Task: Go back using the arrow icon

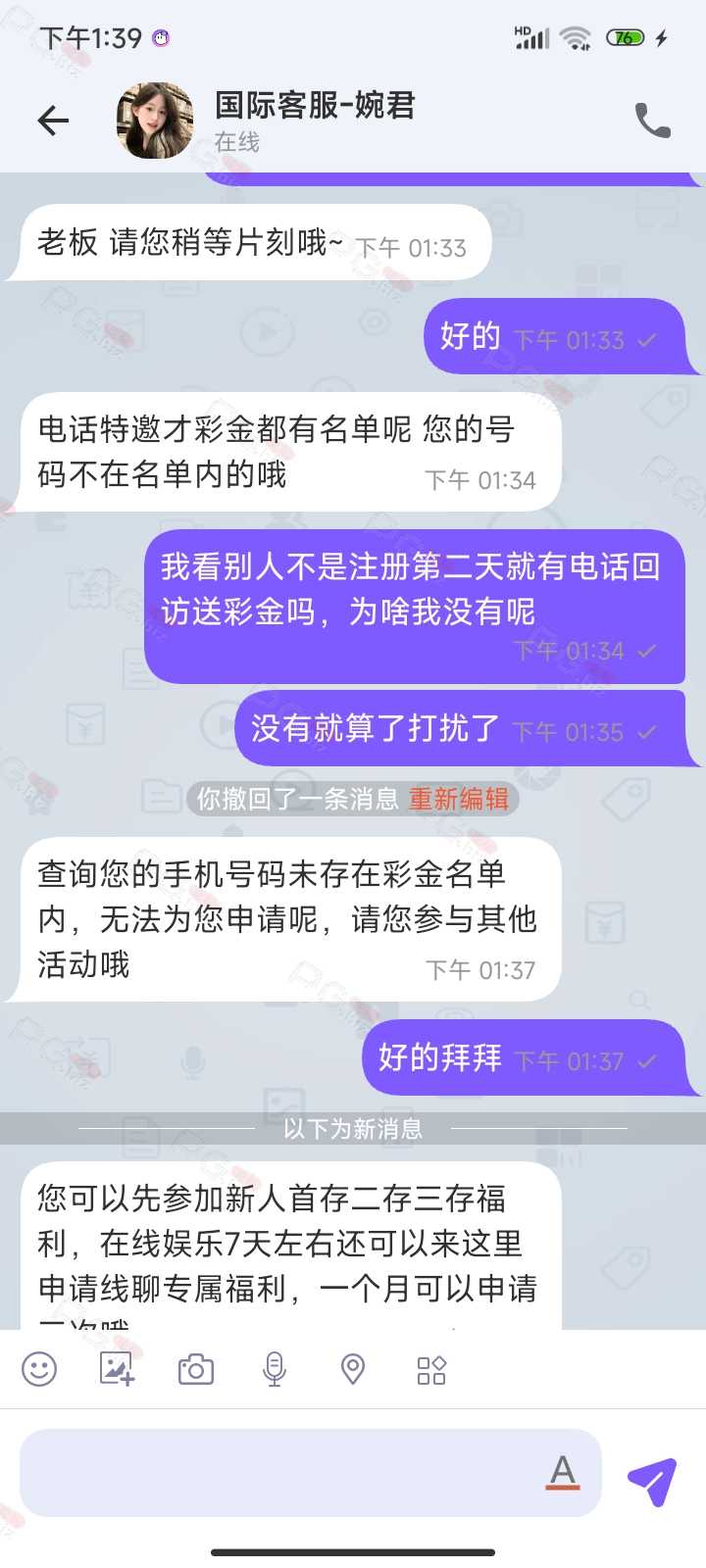Action: point(53,121)
